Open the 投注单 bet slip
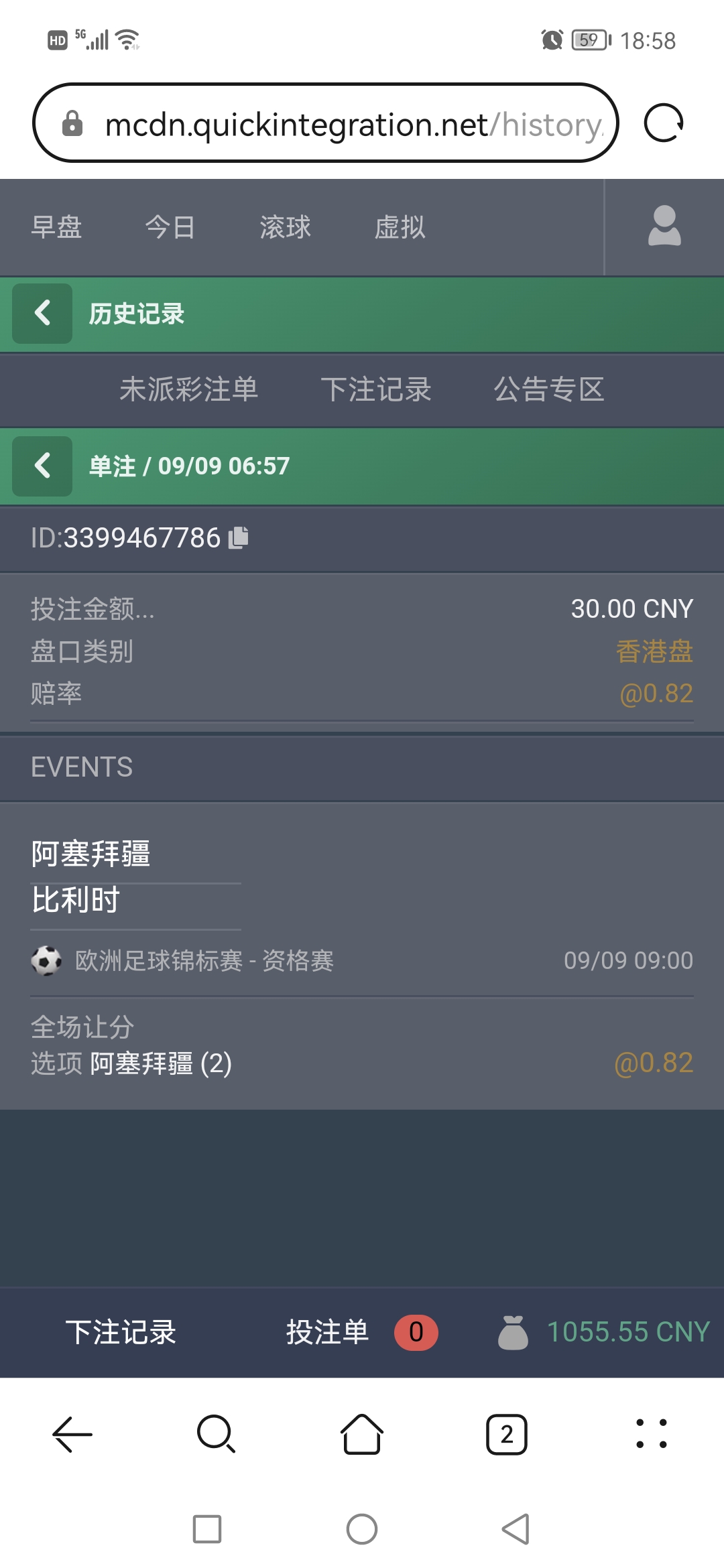Screen dimensions: 724x1568 point(328,1331)
